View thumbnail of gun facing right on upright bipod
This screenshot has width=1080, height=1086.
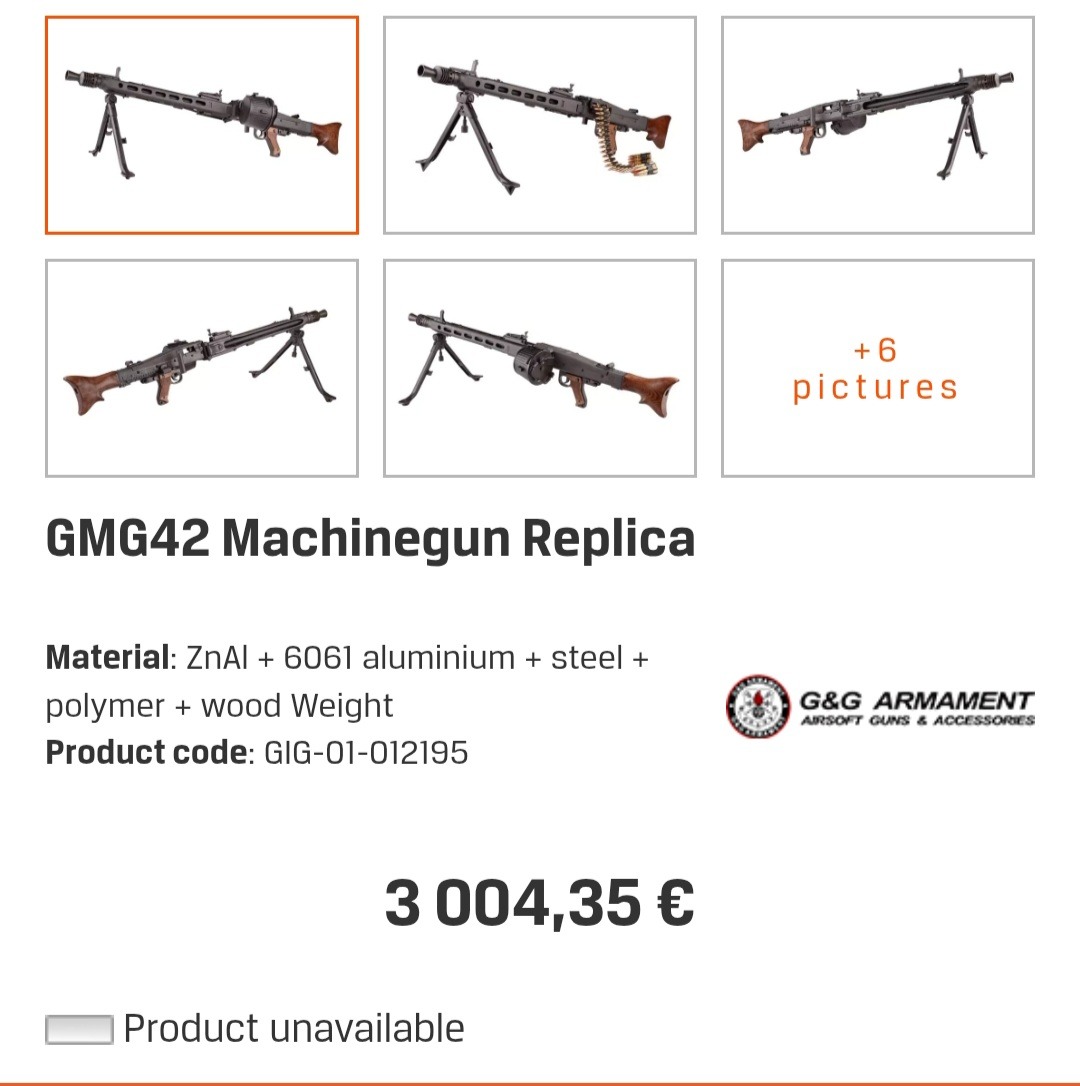coord(877,125)
